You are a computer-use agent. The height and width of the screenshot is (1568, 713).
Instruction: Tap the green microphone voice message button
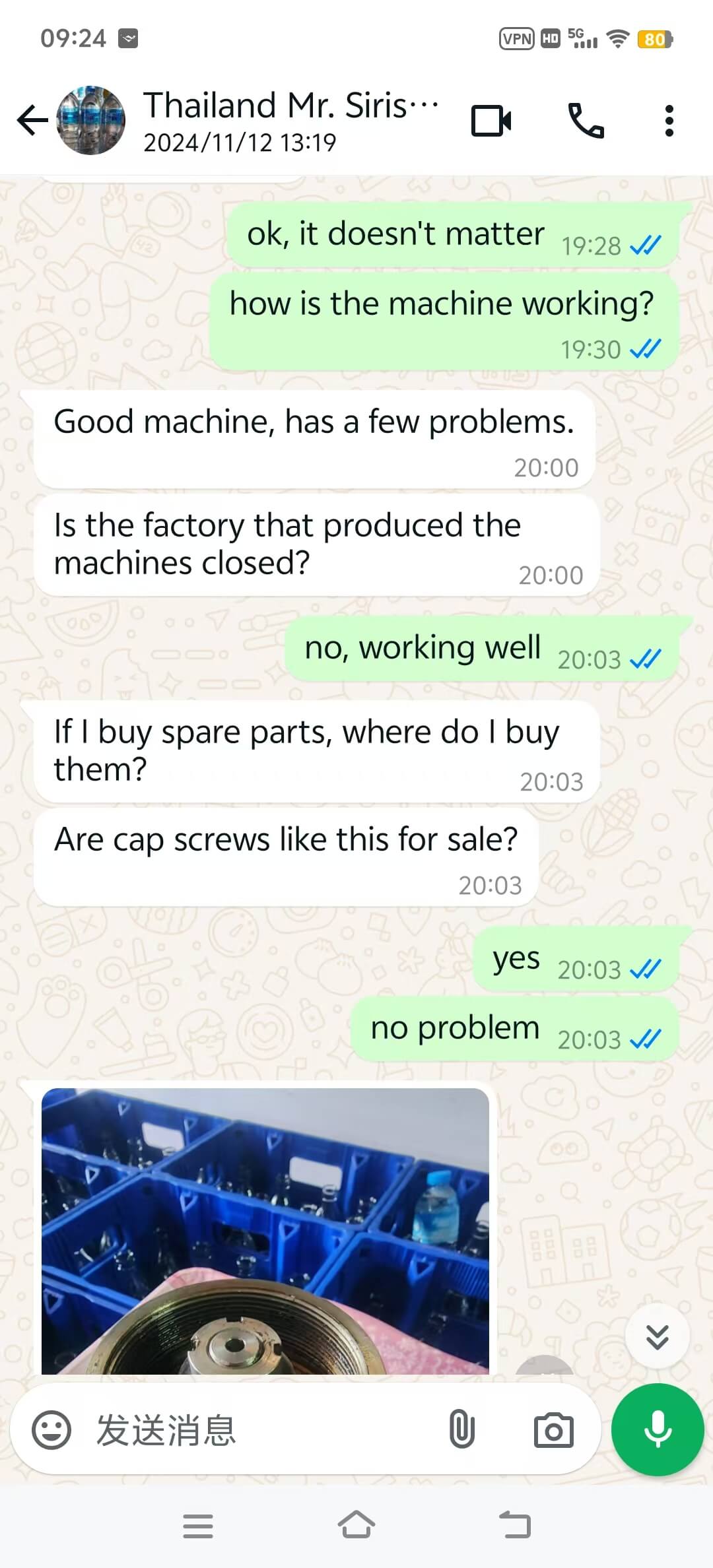pyautogui.click(x=658, y=1429)
